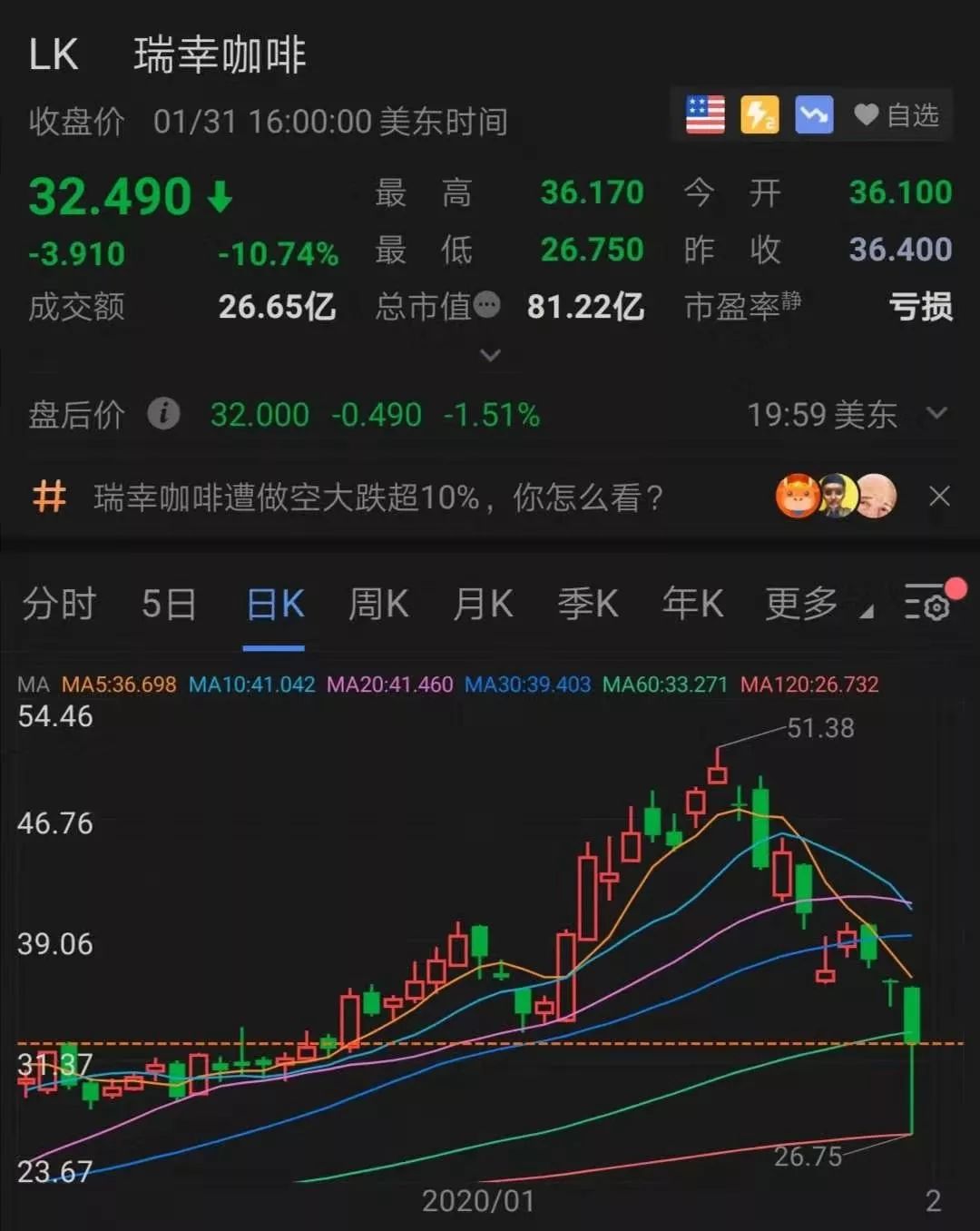
Task: Select the 日K tab
Action: point(275,604)
